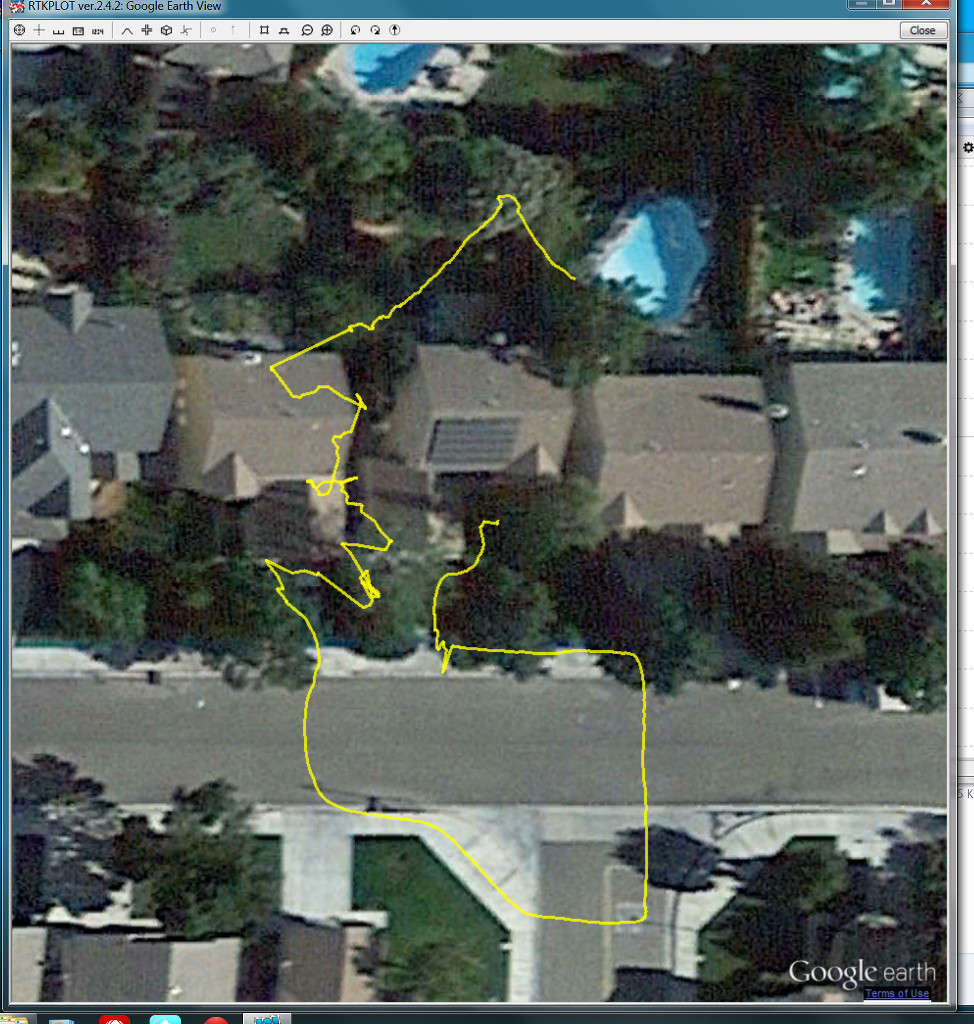
Task: Select the target circle icon in toolbar
Action: (19, 30)
